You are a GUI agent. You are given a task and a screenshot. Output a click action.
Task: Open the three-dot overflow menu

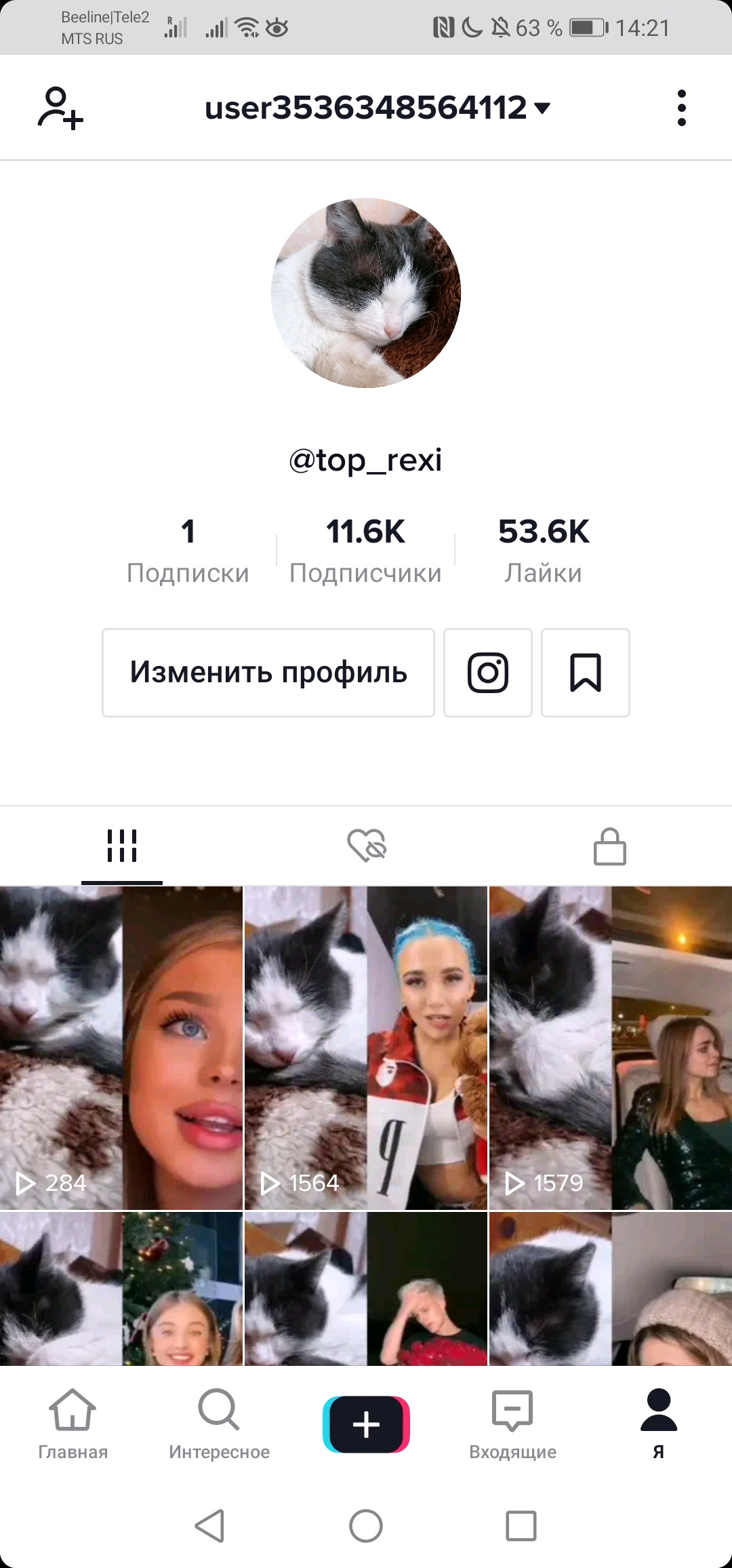coord(682,108)
